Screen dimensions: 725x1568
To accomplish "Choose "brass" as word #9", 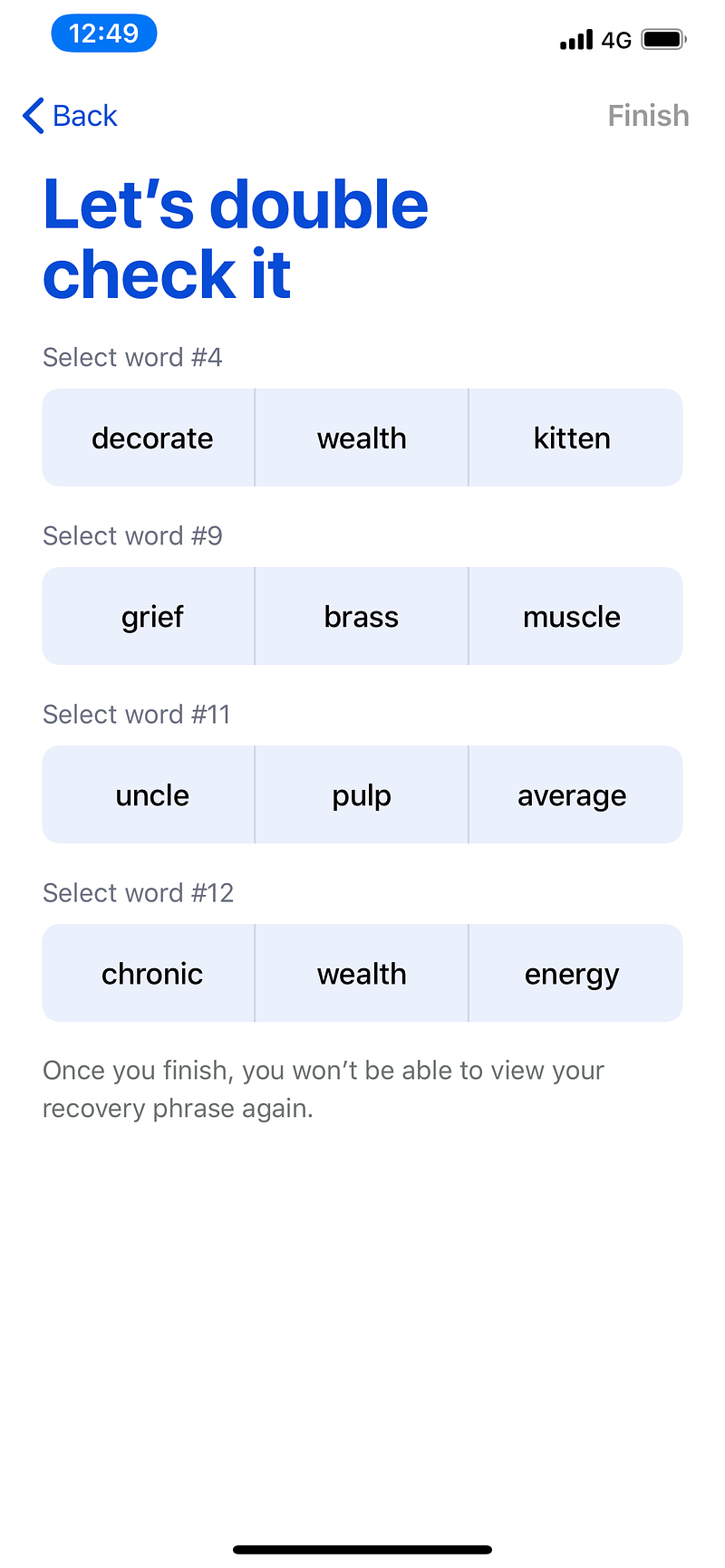I will (x=362, y=617).
